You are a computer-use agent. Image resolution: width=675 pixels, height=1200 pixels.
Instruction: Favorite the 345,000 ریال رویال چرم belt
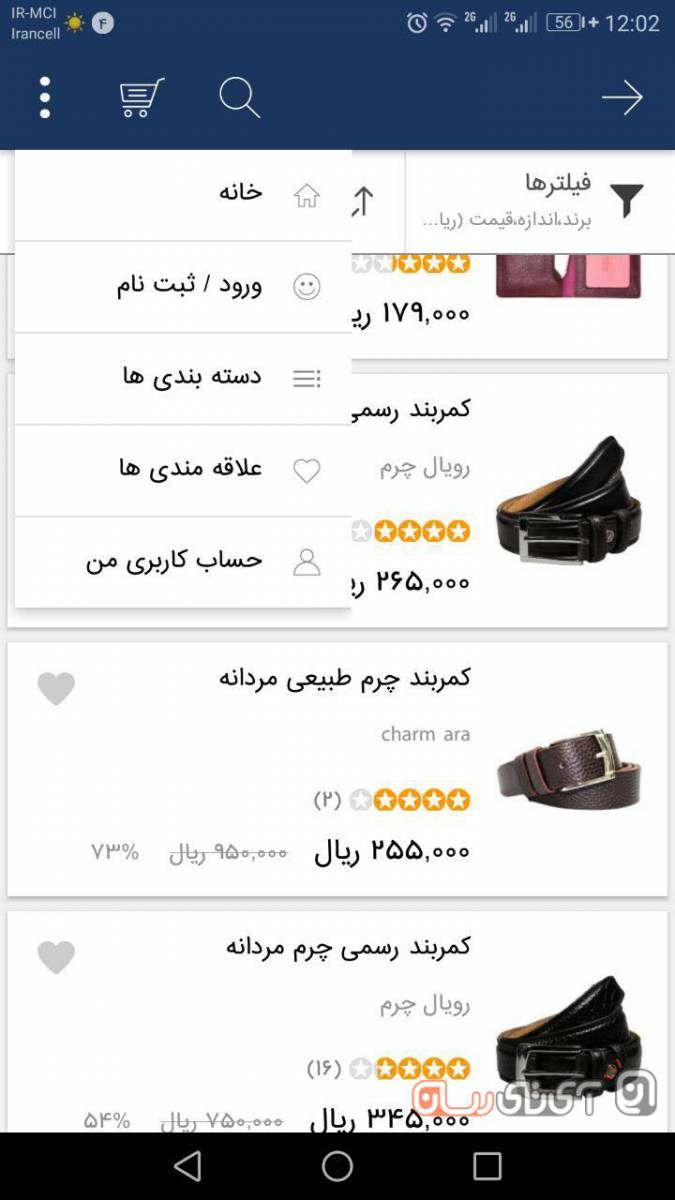56,957
